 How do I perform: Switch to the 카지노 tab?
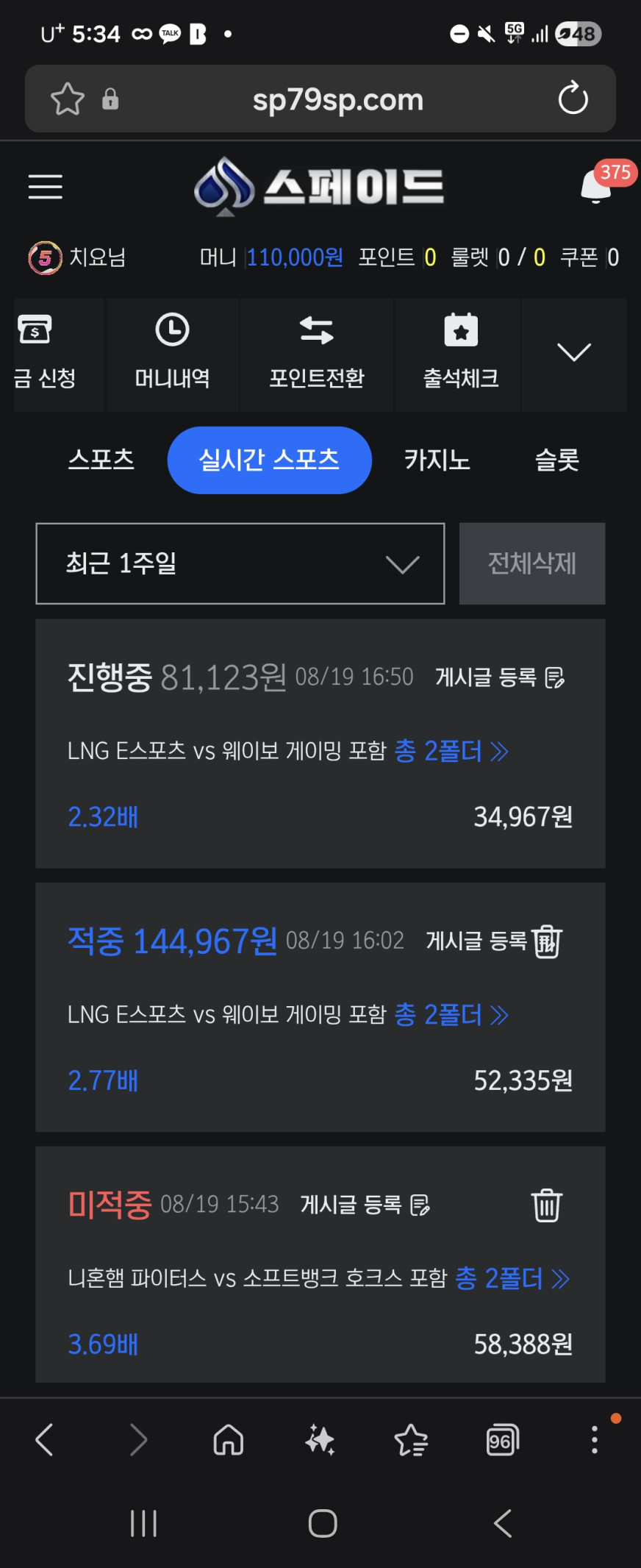point(437,460)
